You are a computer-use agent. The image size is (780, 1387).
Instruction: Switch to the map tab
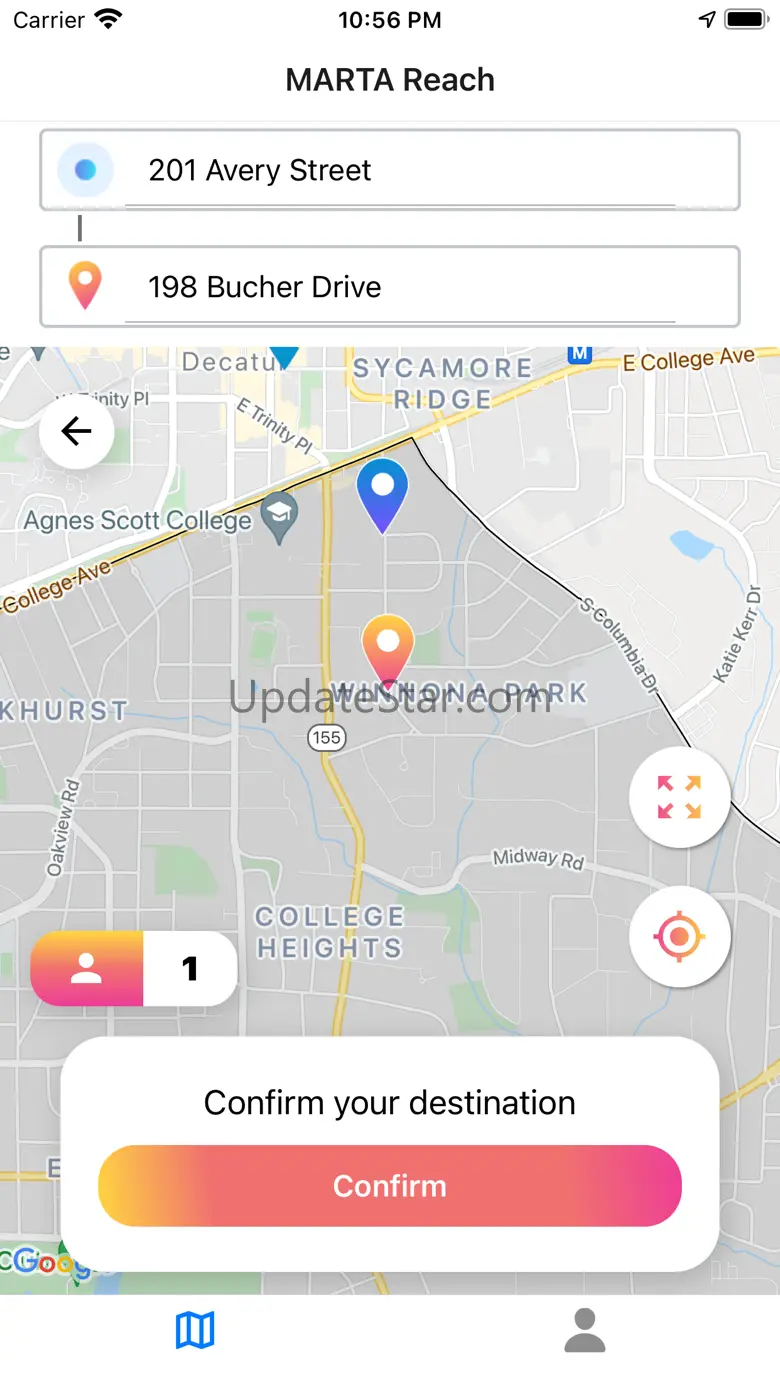(195, 1331)
